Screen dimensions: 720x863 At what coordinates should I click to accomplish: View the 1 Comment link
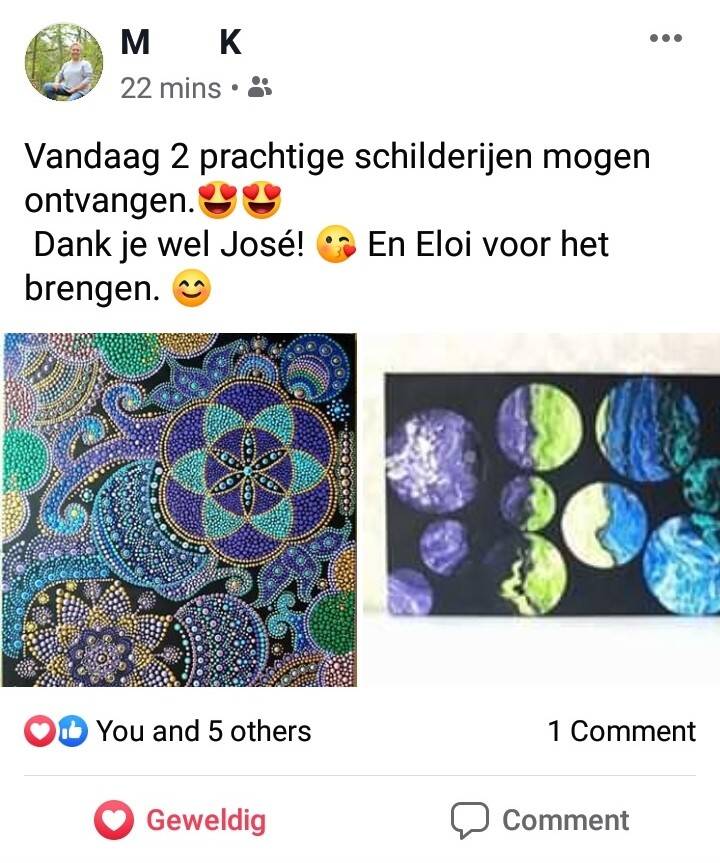tap(621, 731)
